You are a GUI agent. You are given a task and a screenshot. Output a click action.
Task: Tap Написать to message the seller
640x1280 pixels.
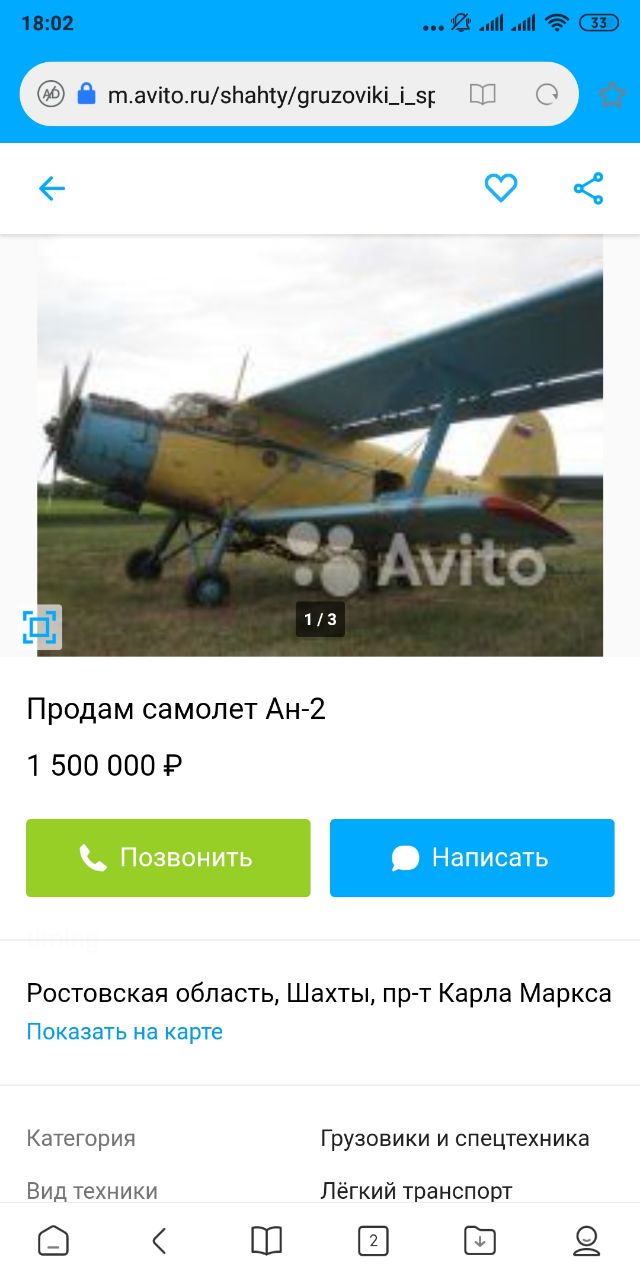click(472, 857)
